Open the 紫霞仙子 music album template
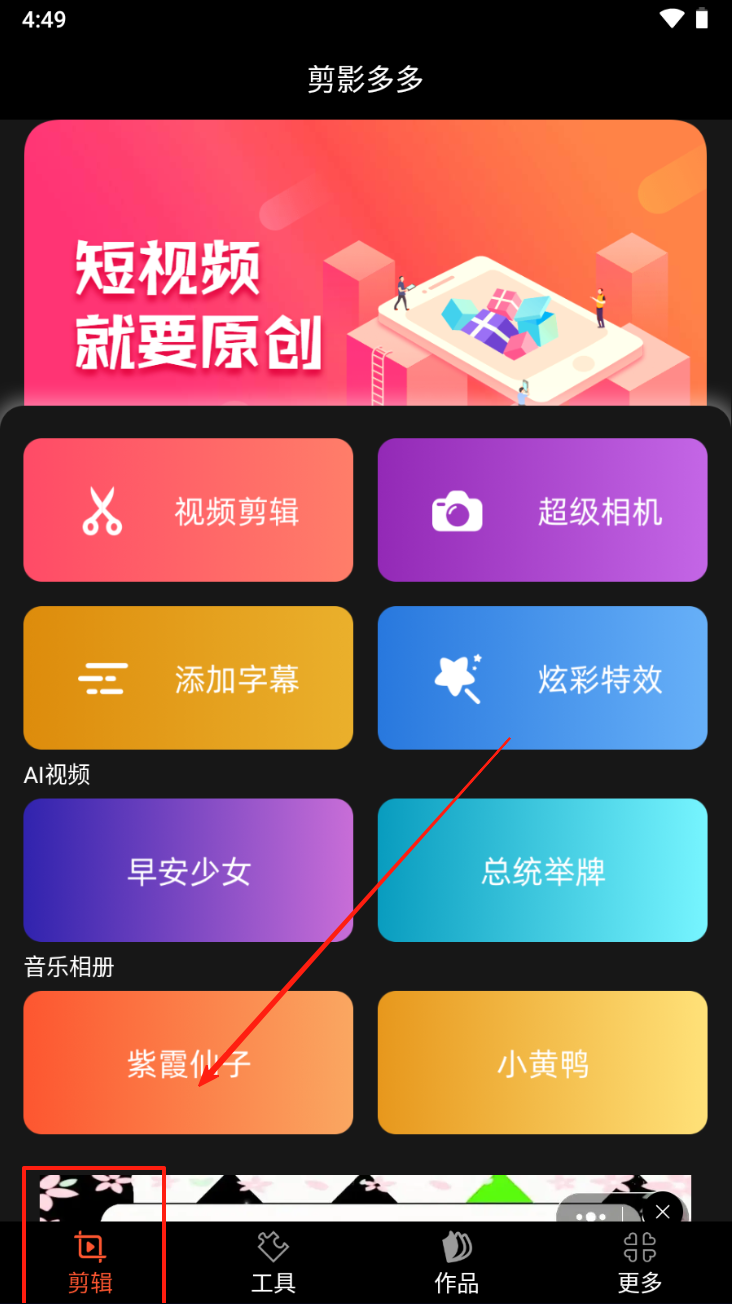The width and height of the screenshot is (732, 1304). (x=188, y=1063)
